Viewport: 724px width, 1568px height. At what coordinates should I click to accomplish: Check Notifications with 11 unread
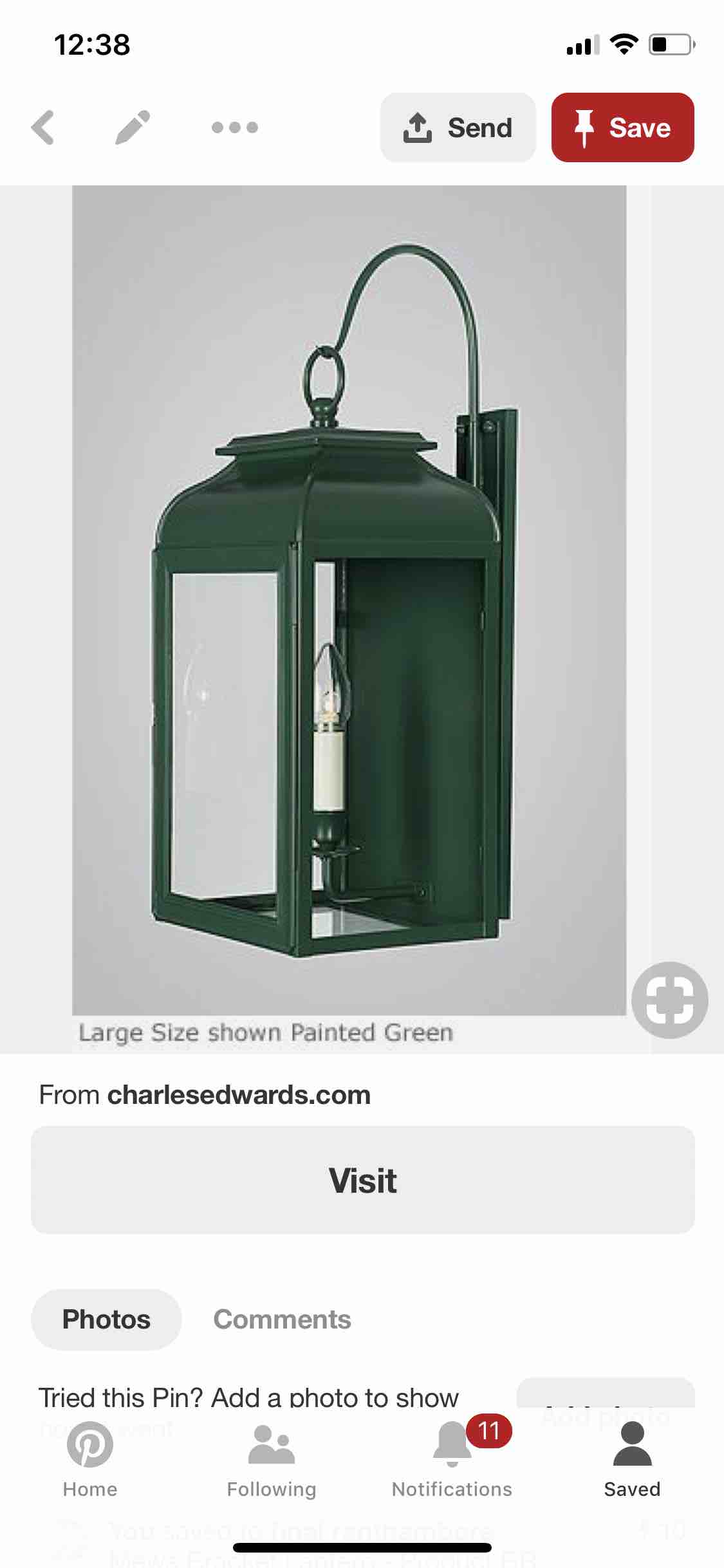(452, 1460)
